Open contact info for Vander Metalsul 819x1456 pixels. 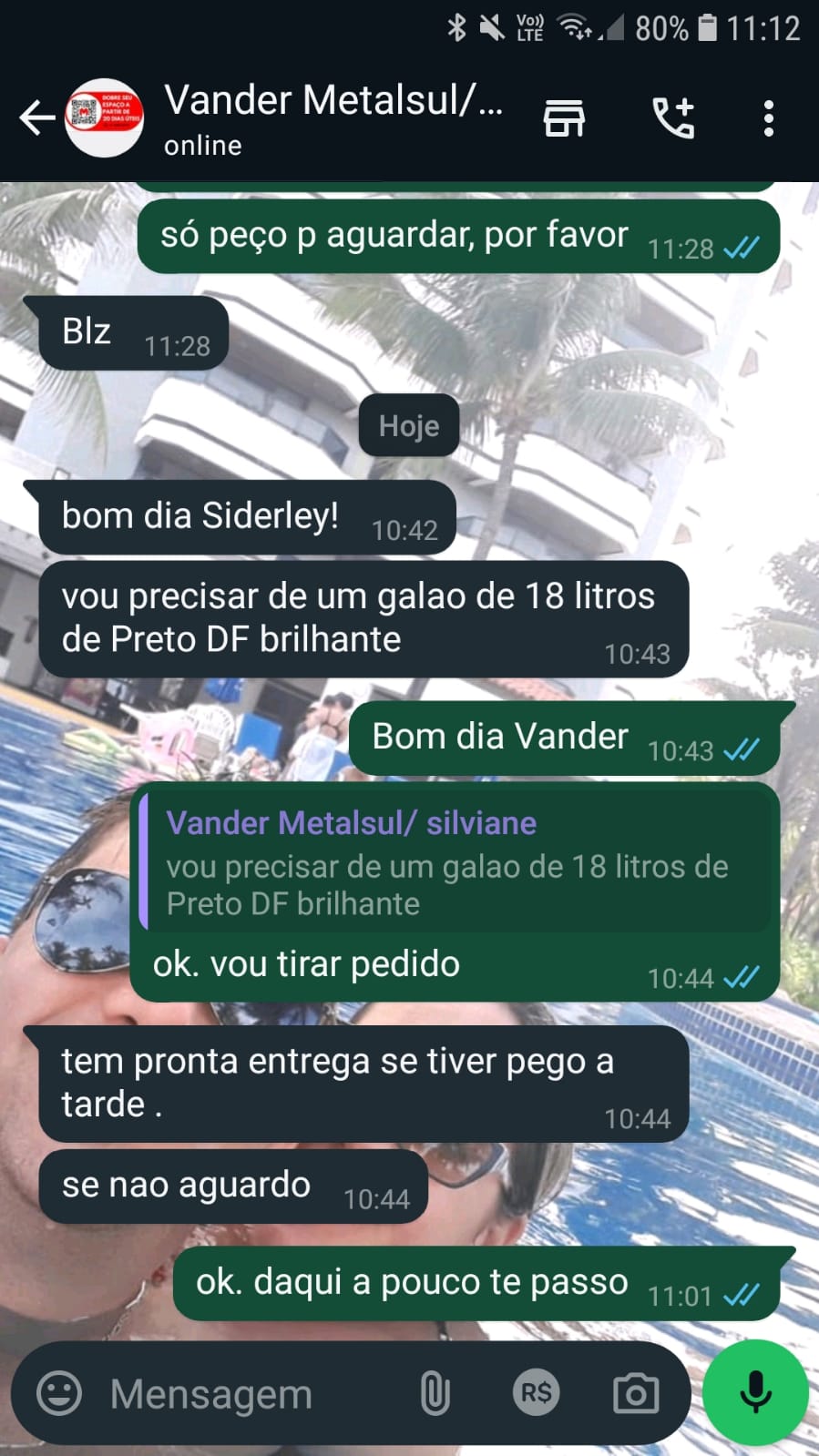333,118
